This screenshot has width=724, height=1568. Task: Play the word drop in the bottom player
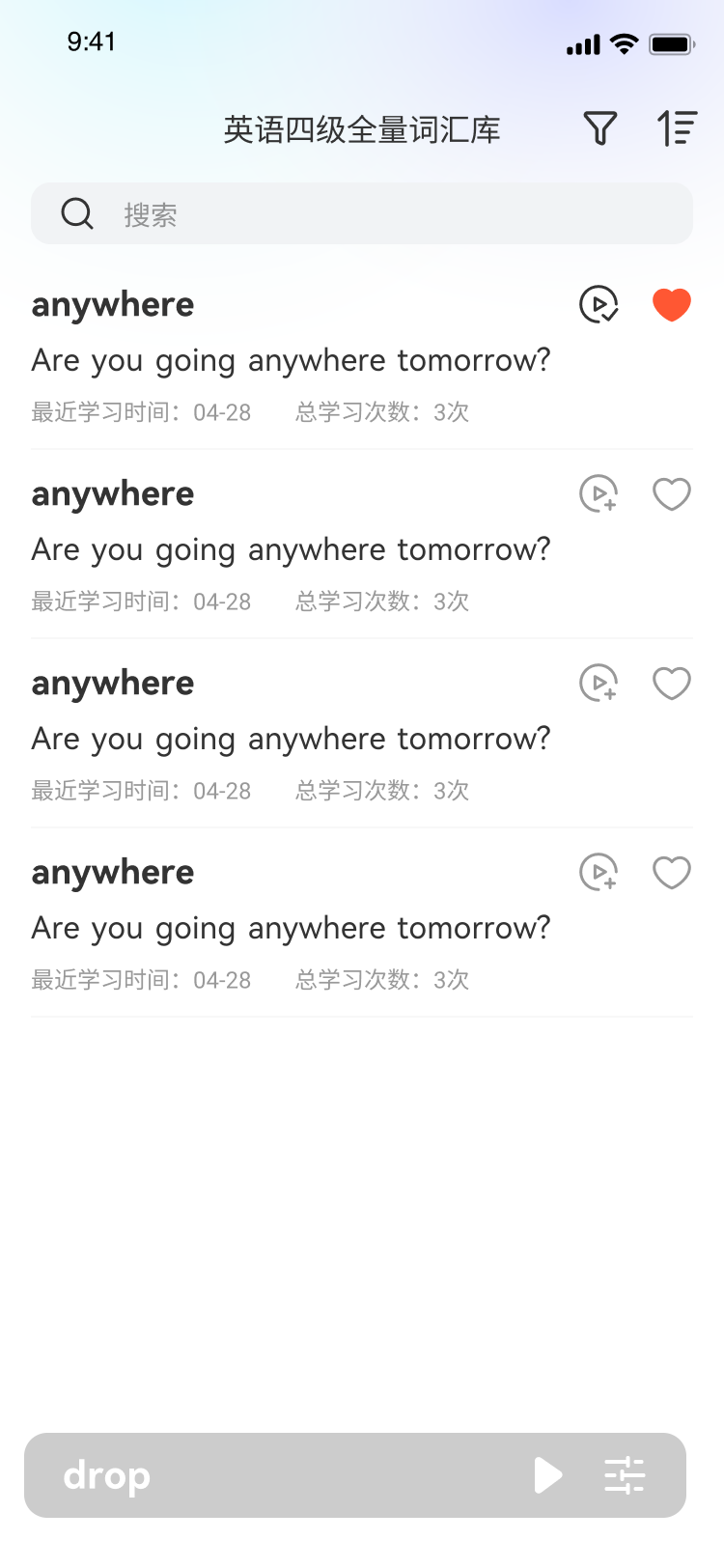548,1475
